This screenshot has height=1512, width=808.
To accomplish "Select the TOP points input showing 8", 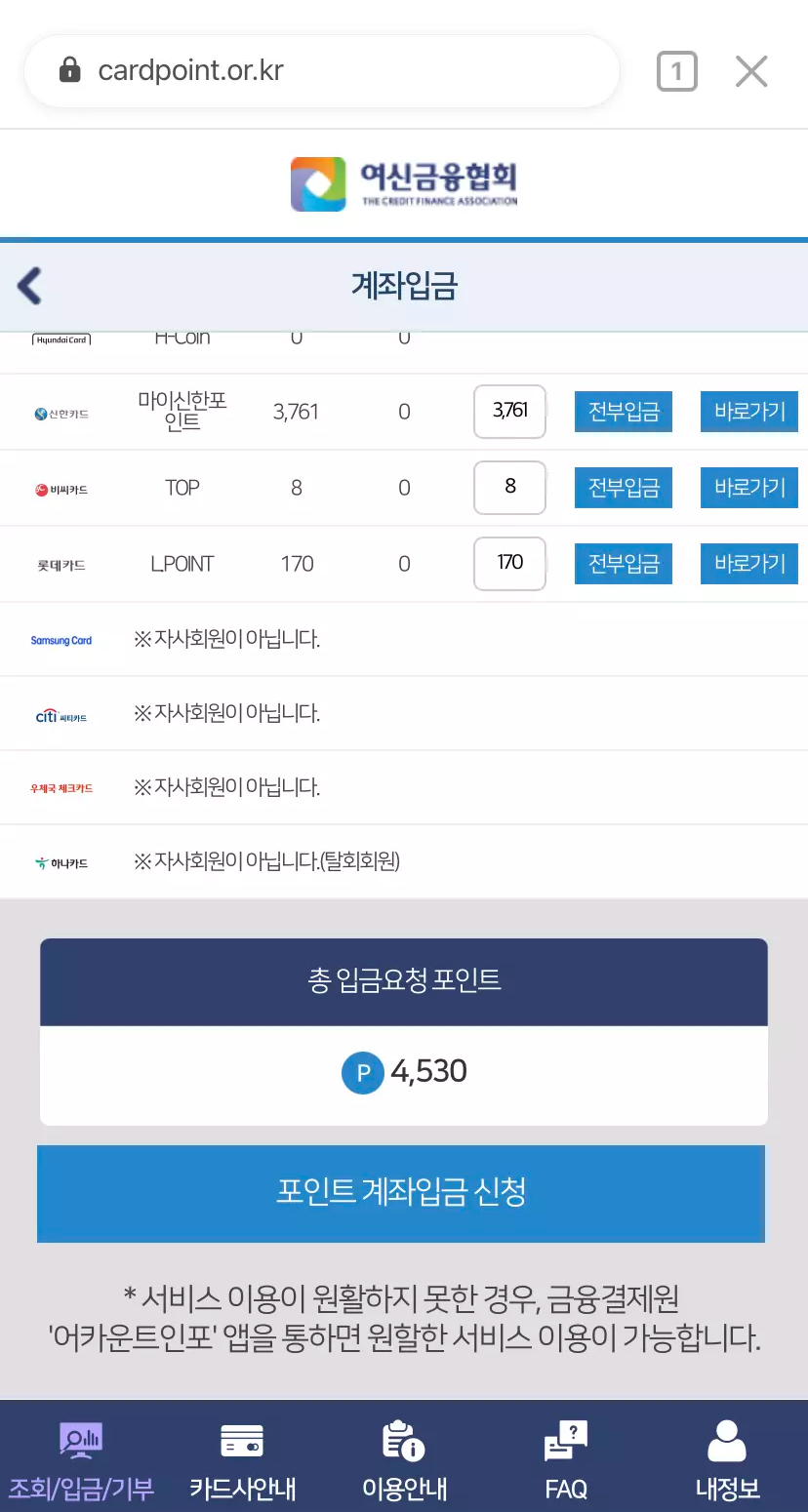I will (x=509, y=488).
